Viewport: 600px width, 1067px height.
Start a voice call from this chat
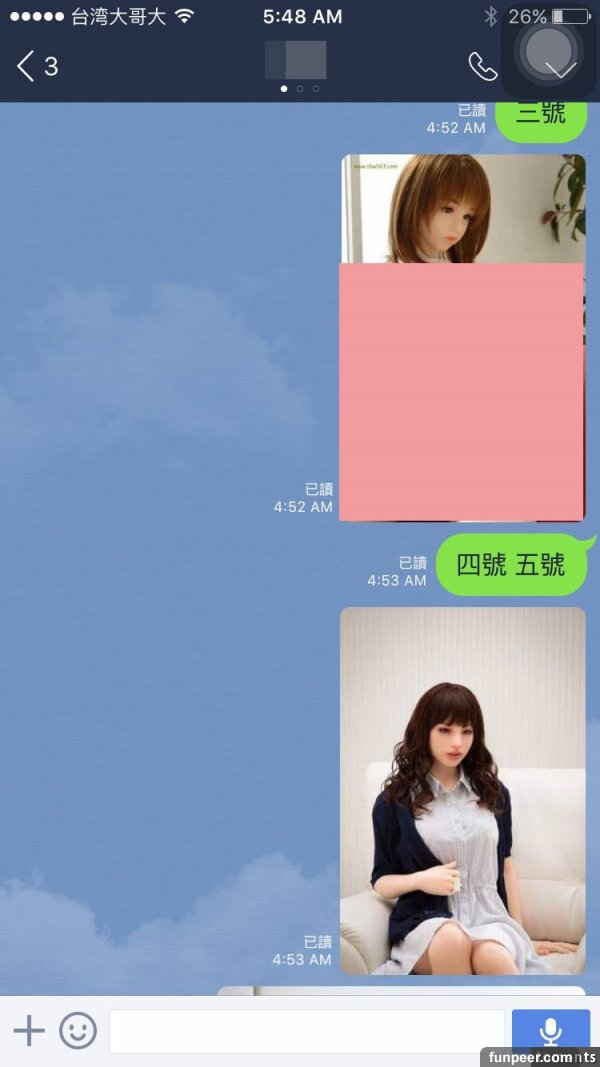[483, 66]
